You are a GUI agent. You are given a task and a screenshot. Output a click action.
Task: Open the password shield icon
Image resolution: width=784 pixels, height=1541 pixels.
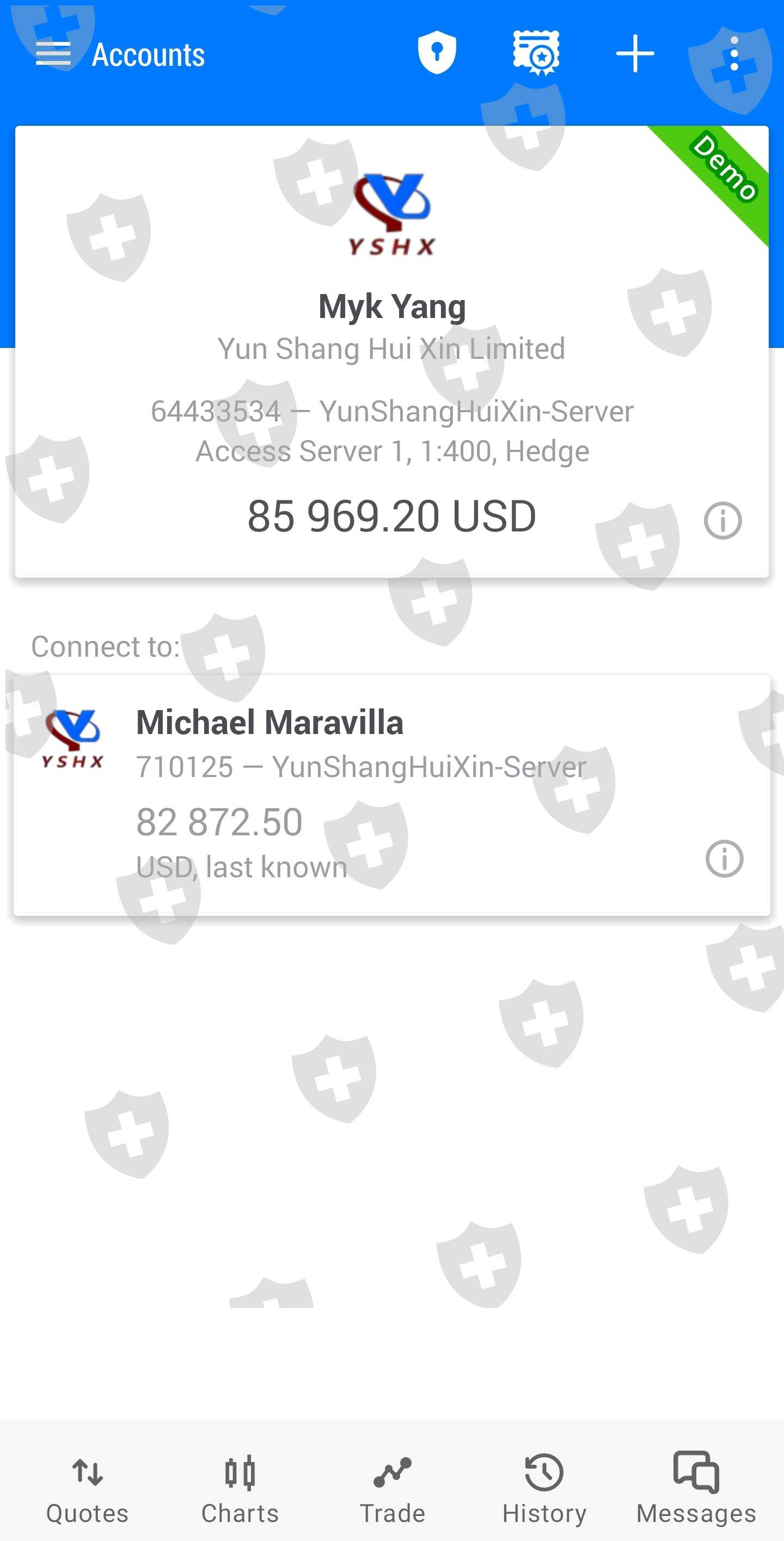[x=437, y=53]
